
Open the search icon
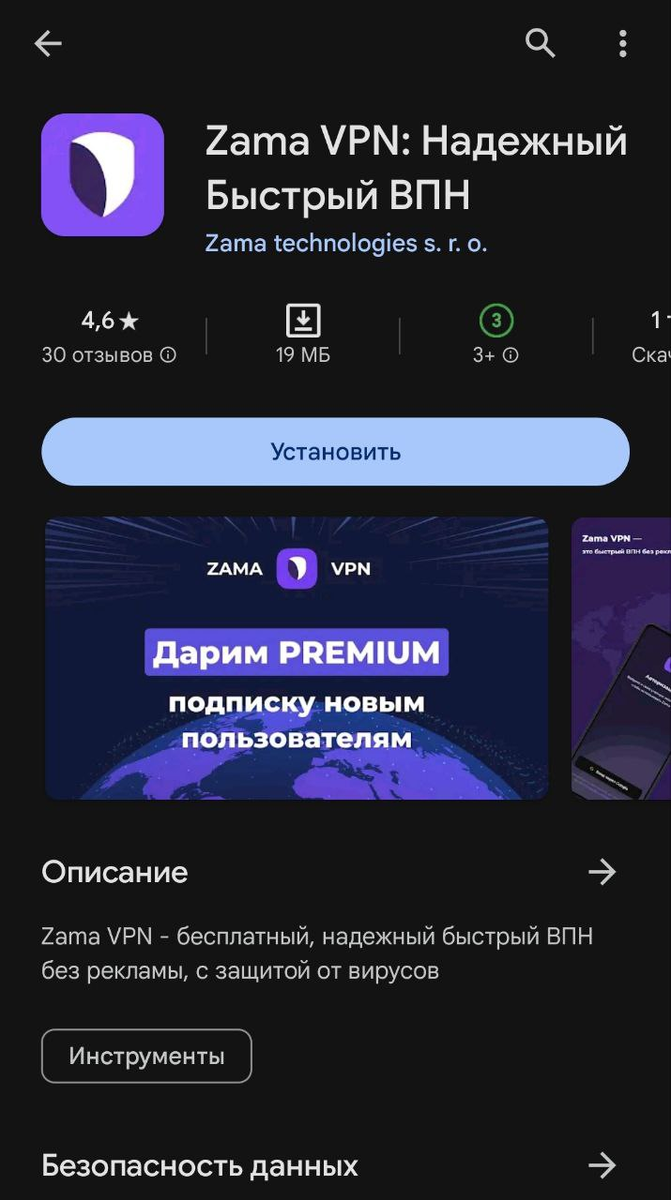[x=540, y=43]
